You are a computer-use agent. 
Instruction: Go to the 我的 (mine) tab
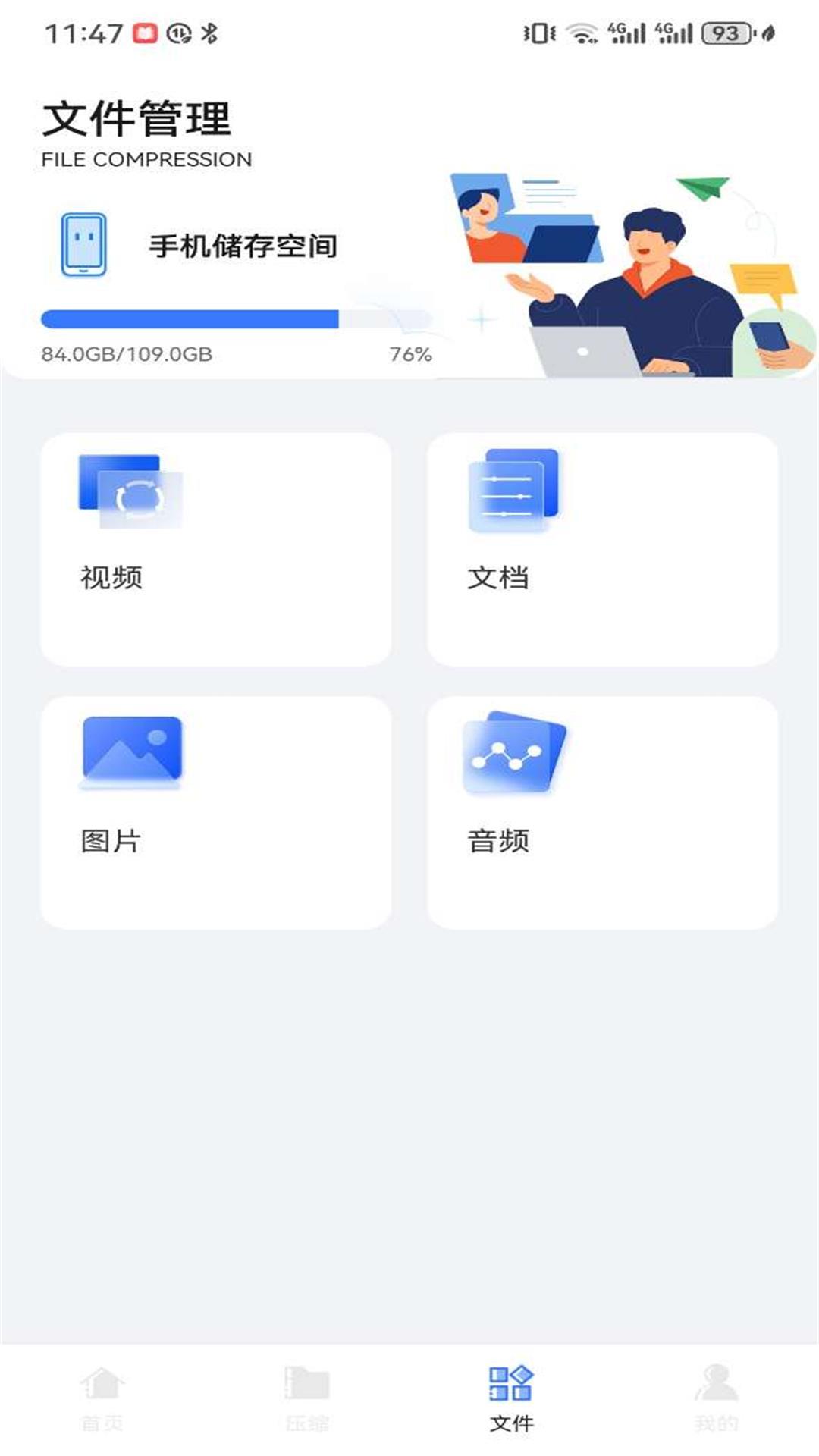pyautogui.click(x=716, y=1398)
